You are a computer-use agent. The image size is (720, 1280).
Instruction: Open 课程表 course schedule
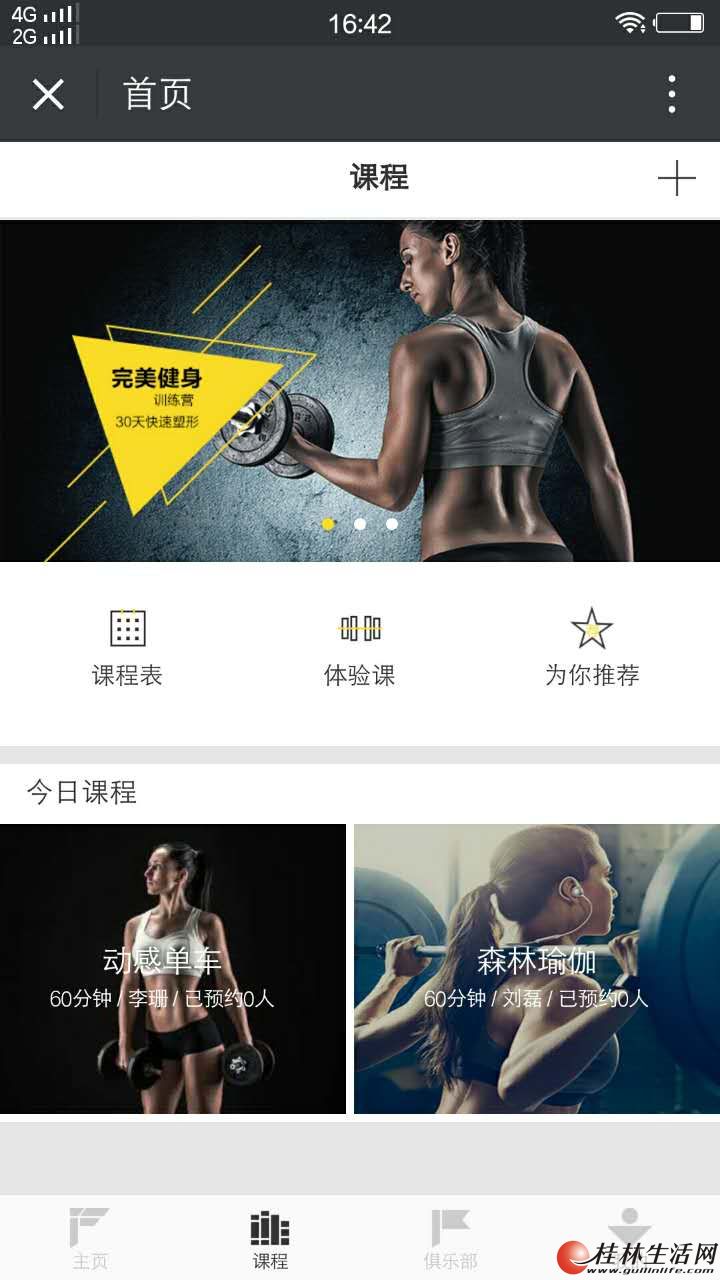click(x=127, y=648)
